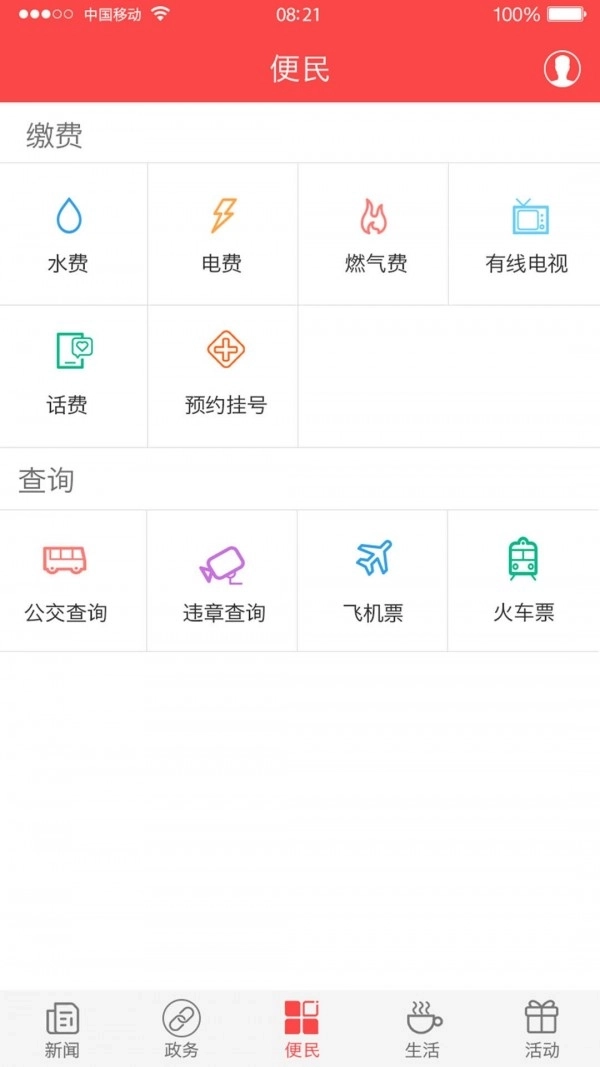Open the 活动 activities tab
The image size is (600, 1067).
point(541,1029)
